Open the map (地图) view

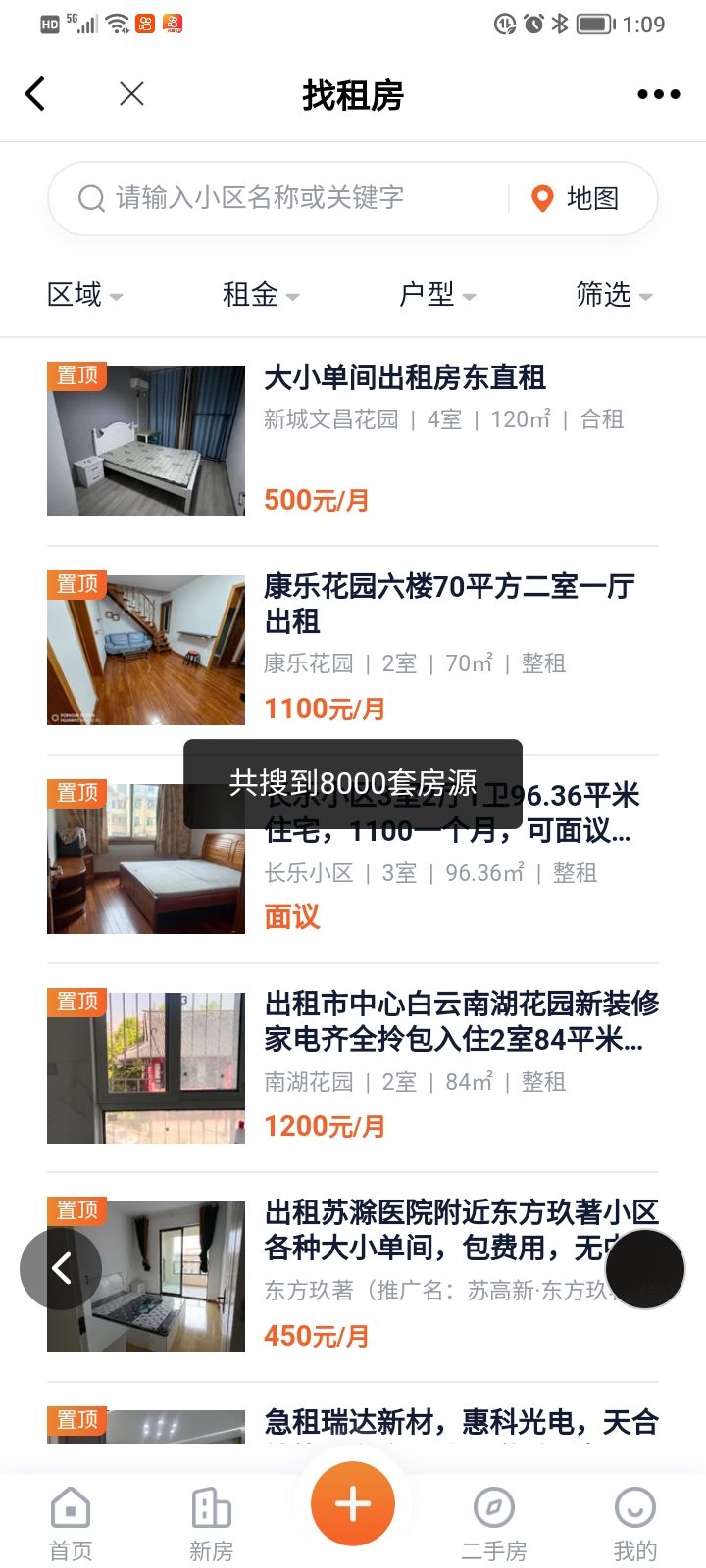[x=576, y=198]
